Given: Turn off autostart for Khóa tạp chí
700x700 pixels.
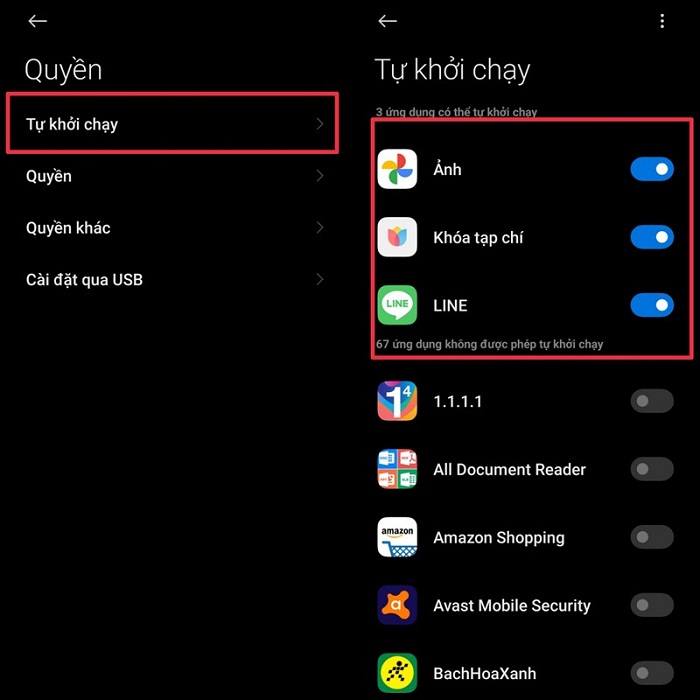Looking at the screenshot, I should click(651, 237).
